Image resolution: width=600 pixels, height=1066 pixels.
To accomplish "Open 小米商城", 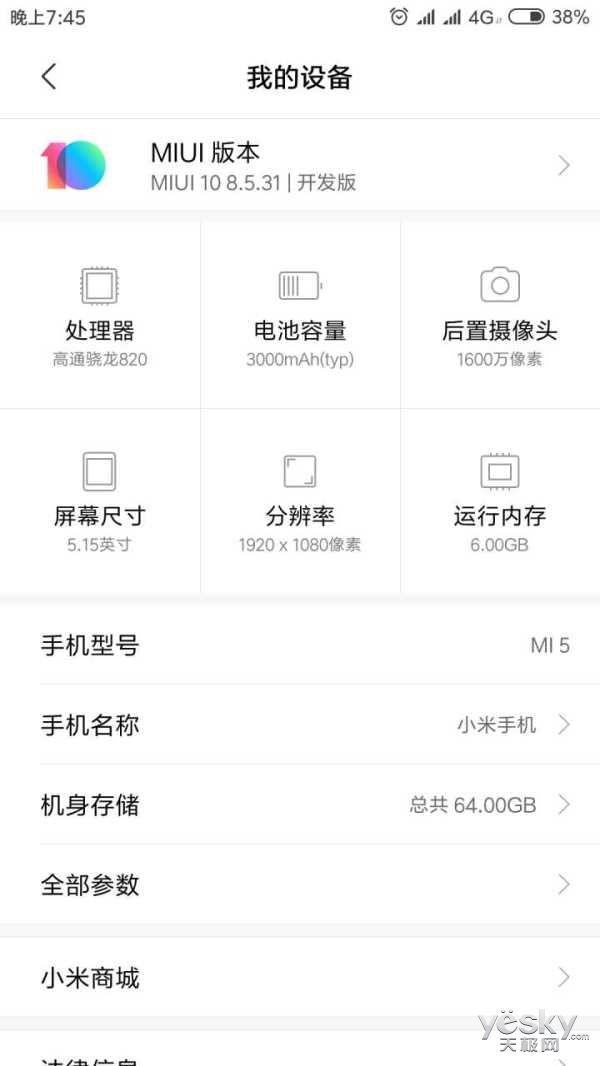I will point(300,978).
